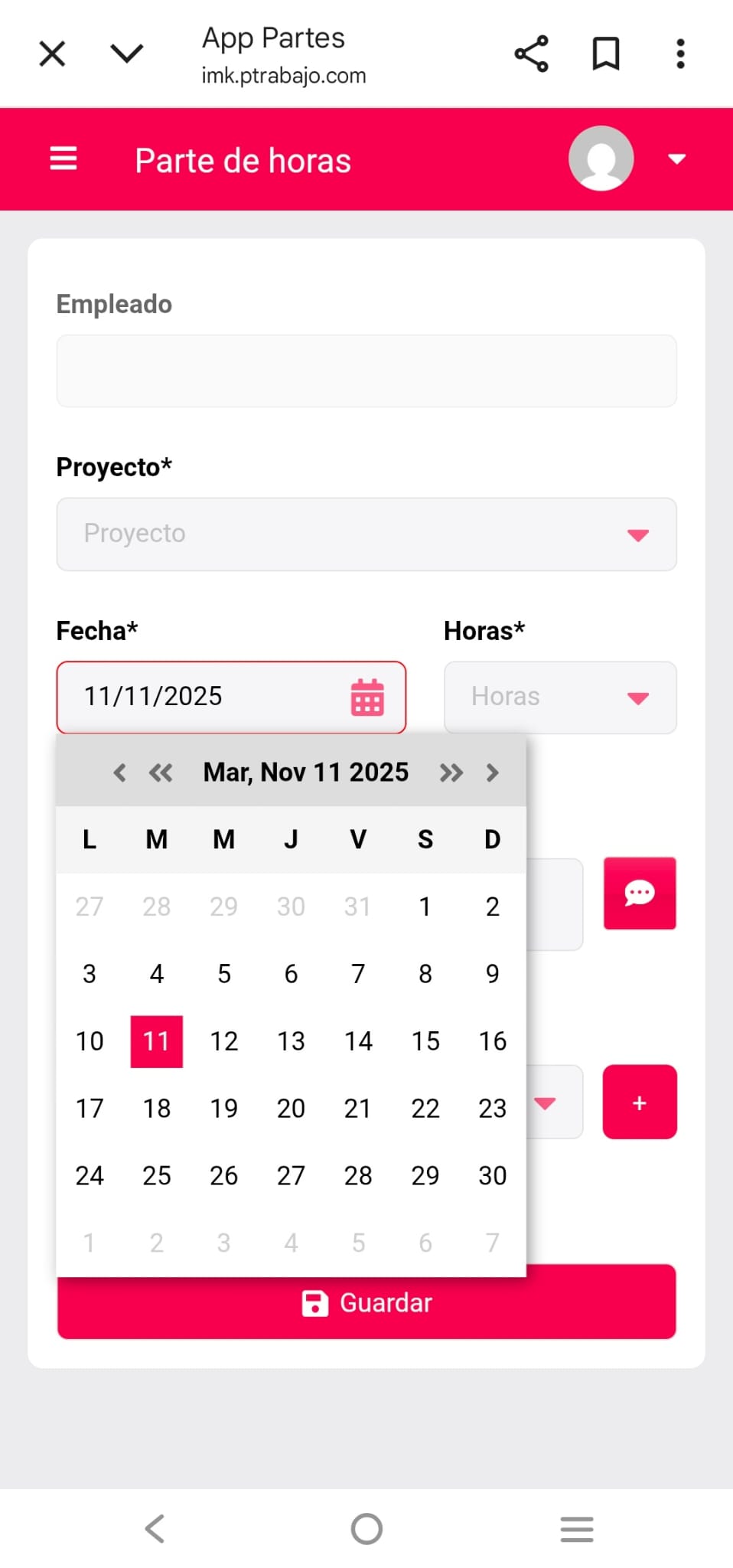733x1568 pixels.
Task: Open the browser overflow menu
Action: coord(680,54)
